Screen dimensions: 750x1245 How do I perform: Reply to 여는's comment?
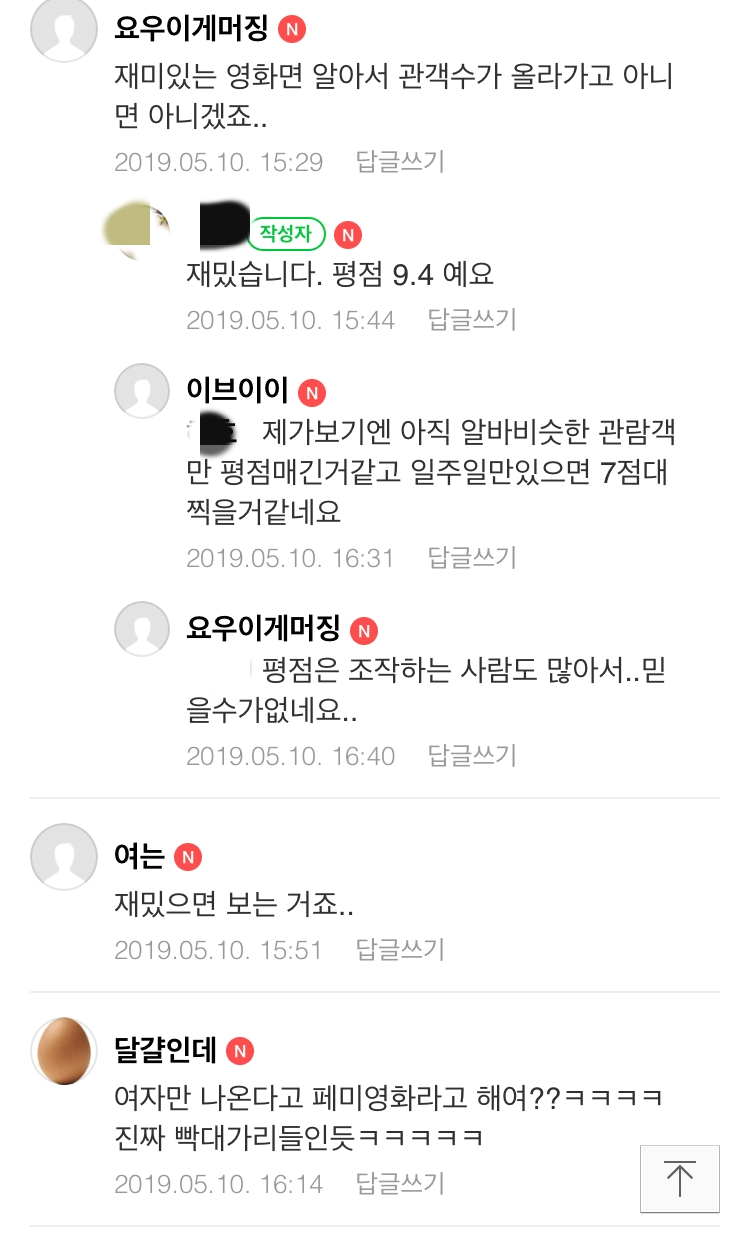coord(400,949)
